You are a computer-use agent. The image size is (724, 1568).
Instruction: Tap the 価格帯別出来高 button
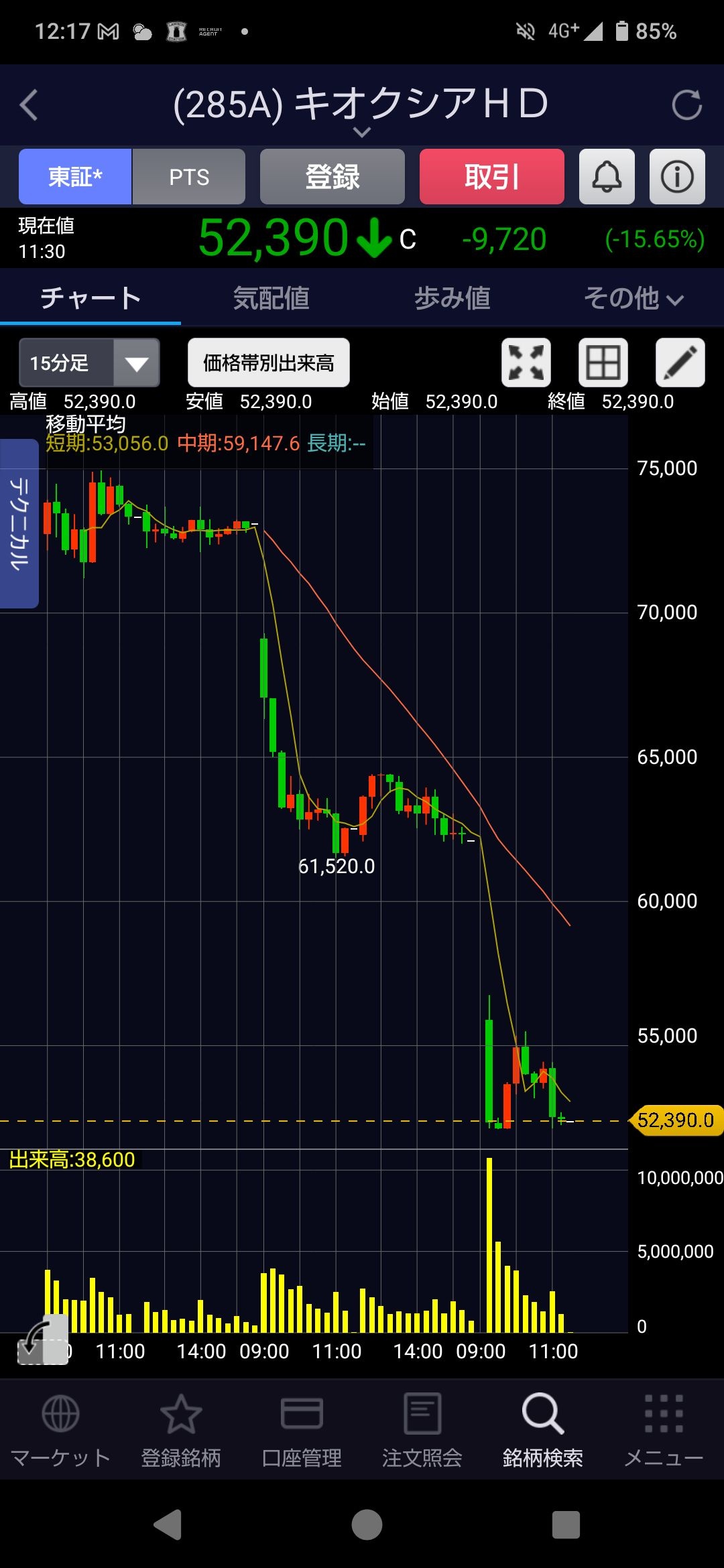[x=269, y=363]
